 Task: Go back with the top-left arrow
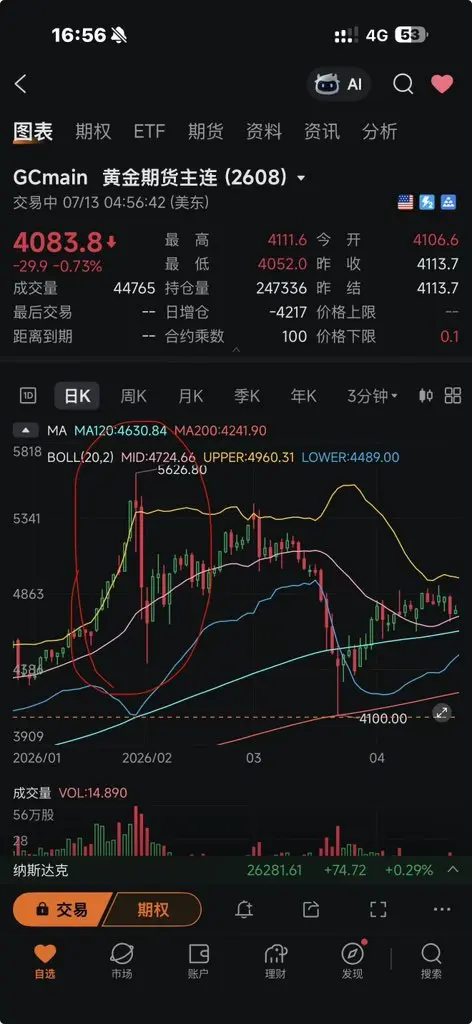21,84
